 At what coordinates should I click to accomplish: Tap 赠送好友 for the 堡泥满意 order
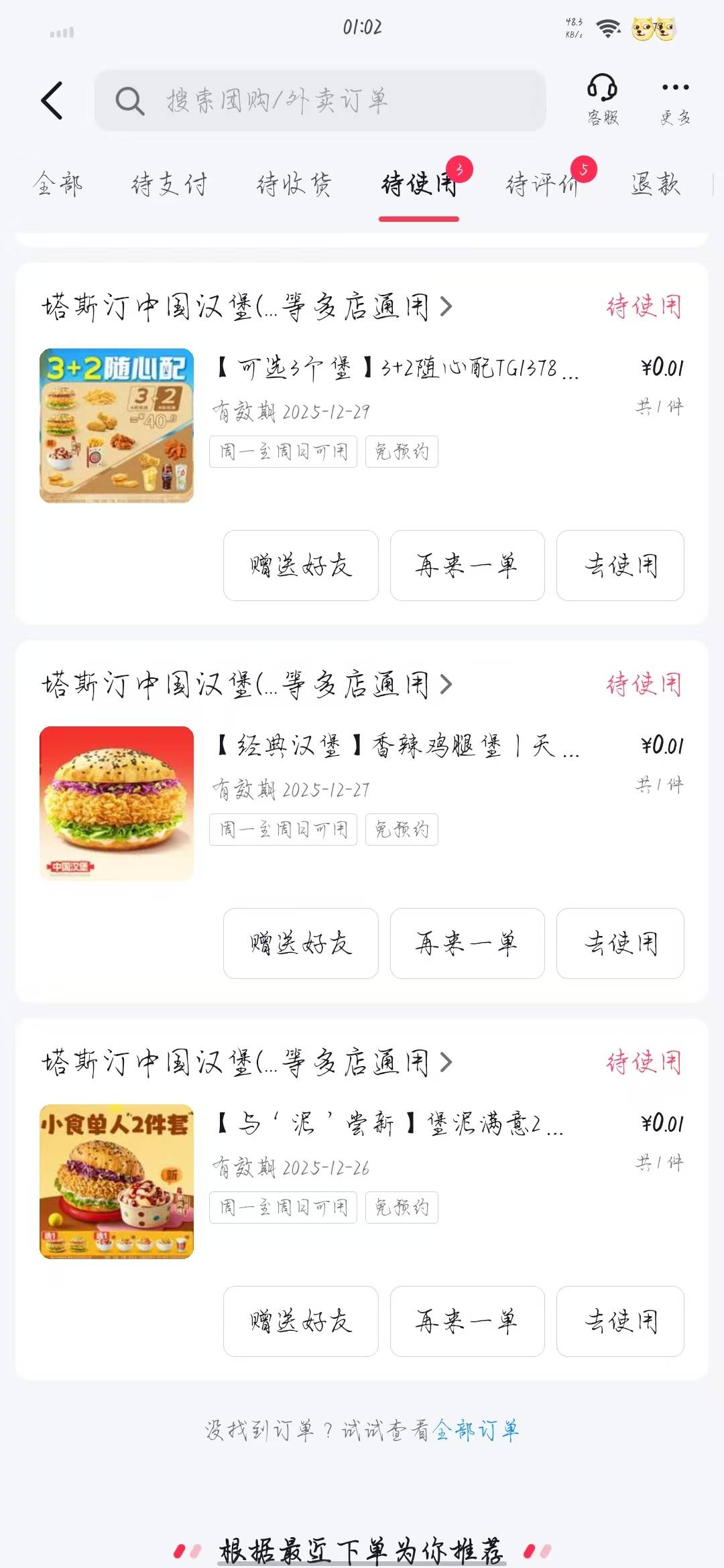pyautogui.click(x=301, y=1321)
